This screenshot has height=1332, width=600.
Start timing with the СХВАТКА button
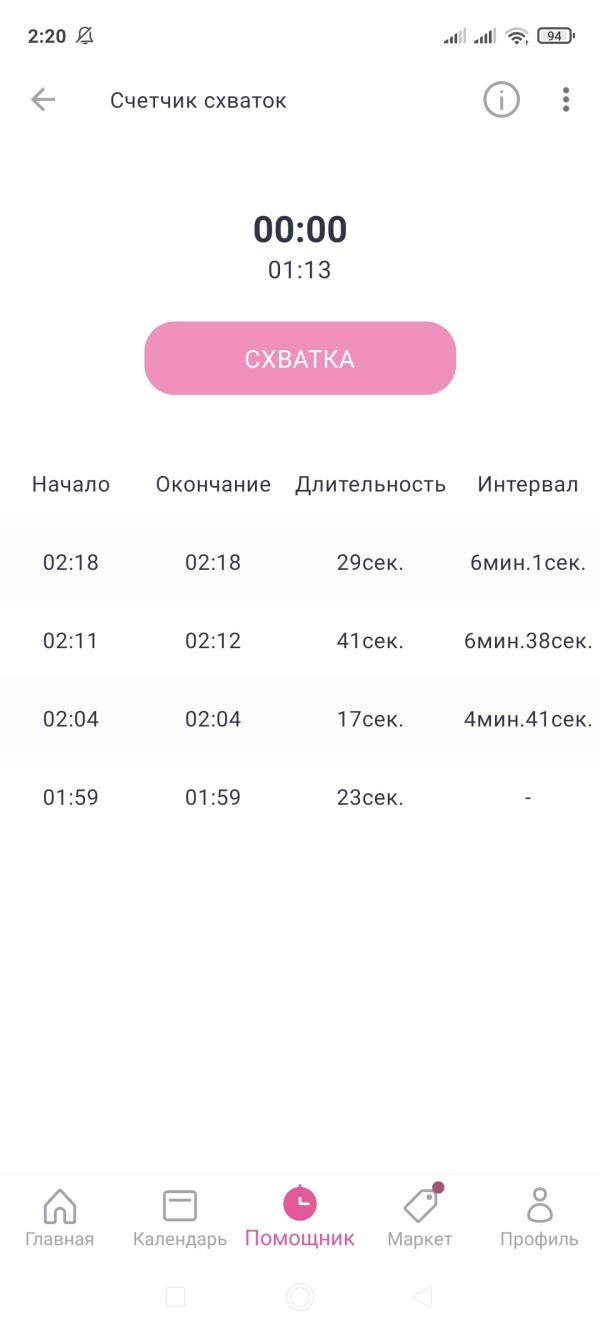(x=300, y=359)
